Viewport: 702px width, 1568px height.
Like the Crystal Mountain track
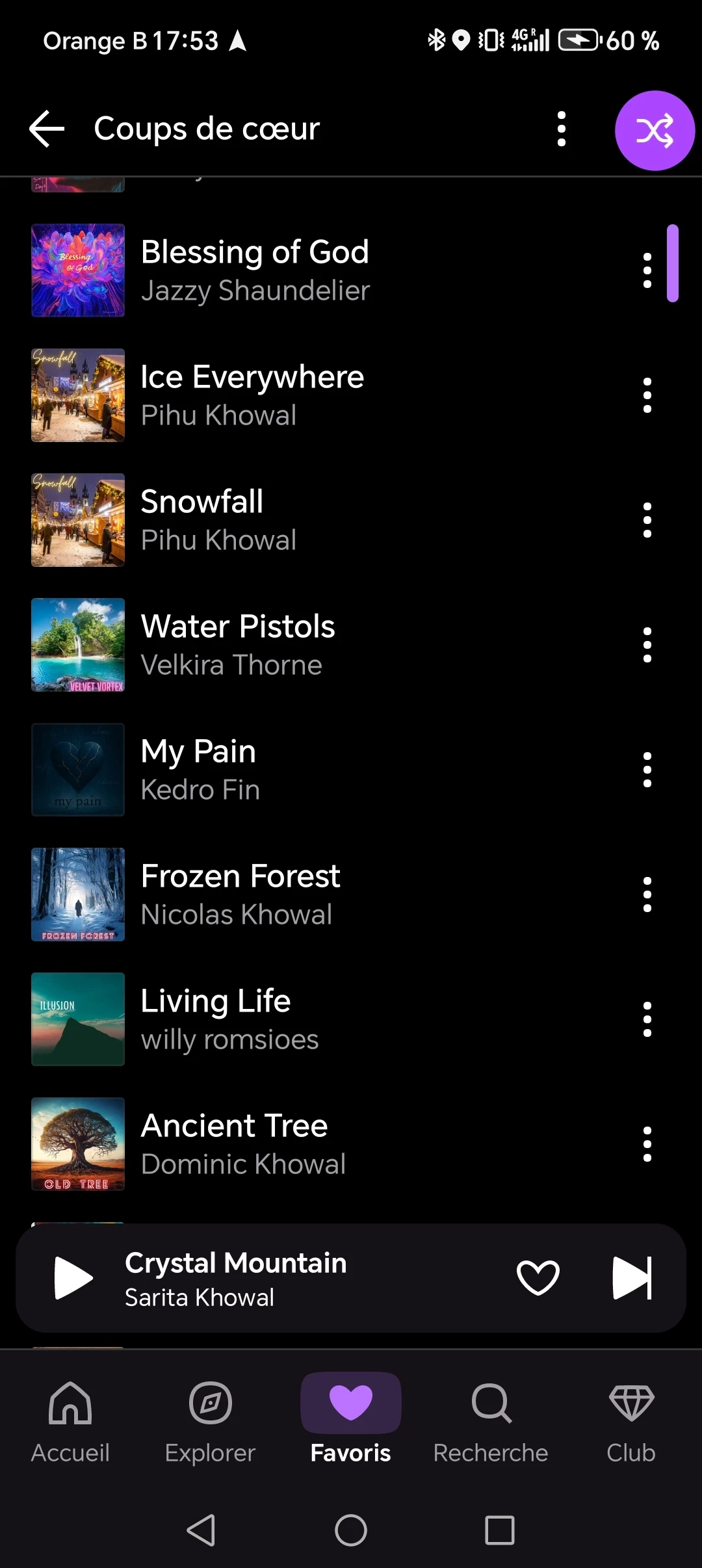coord(538,1277)
